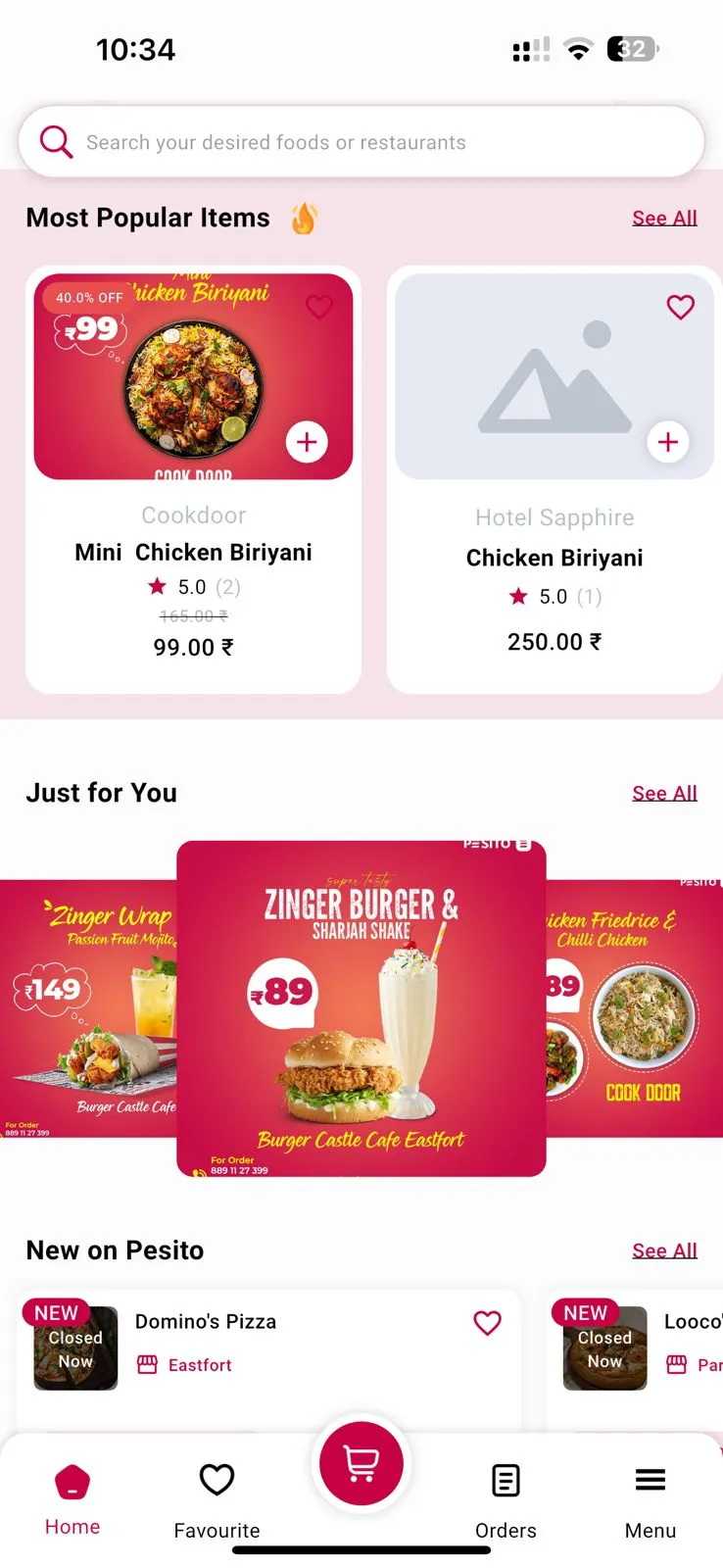Screen dimensions: 723x1568
Task: Open the Mini Chicken Biriyani card
Action: click(x=193, y=554)
